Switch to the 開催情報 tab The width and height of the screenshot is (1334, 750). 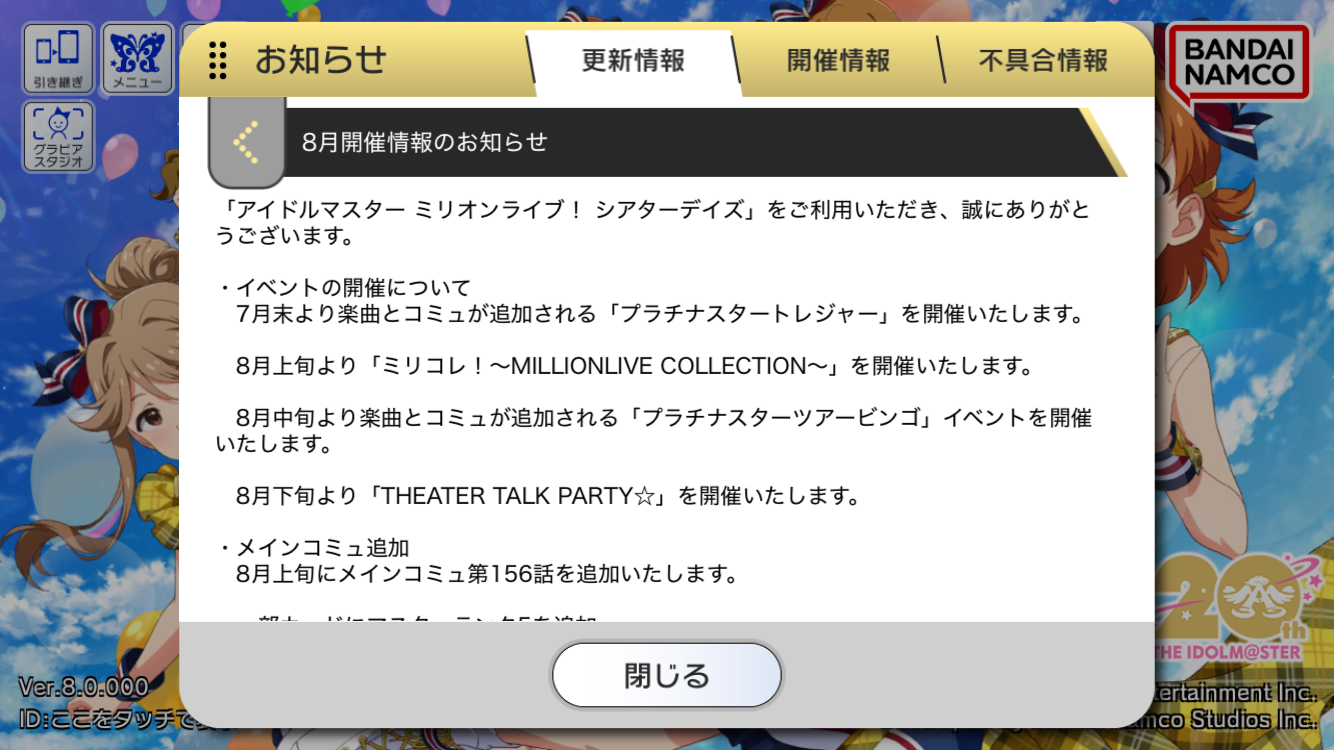838,61
